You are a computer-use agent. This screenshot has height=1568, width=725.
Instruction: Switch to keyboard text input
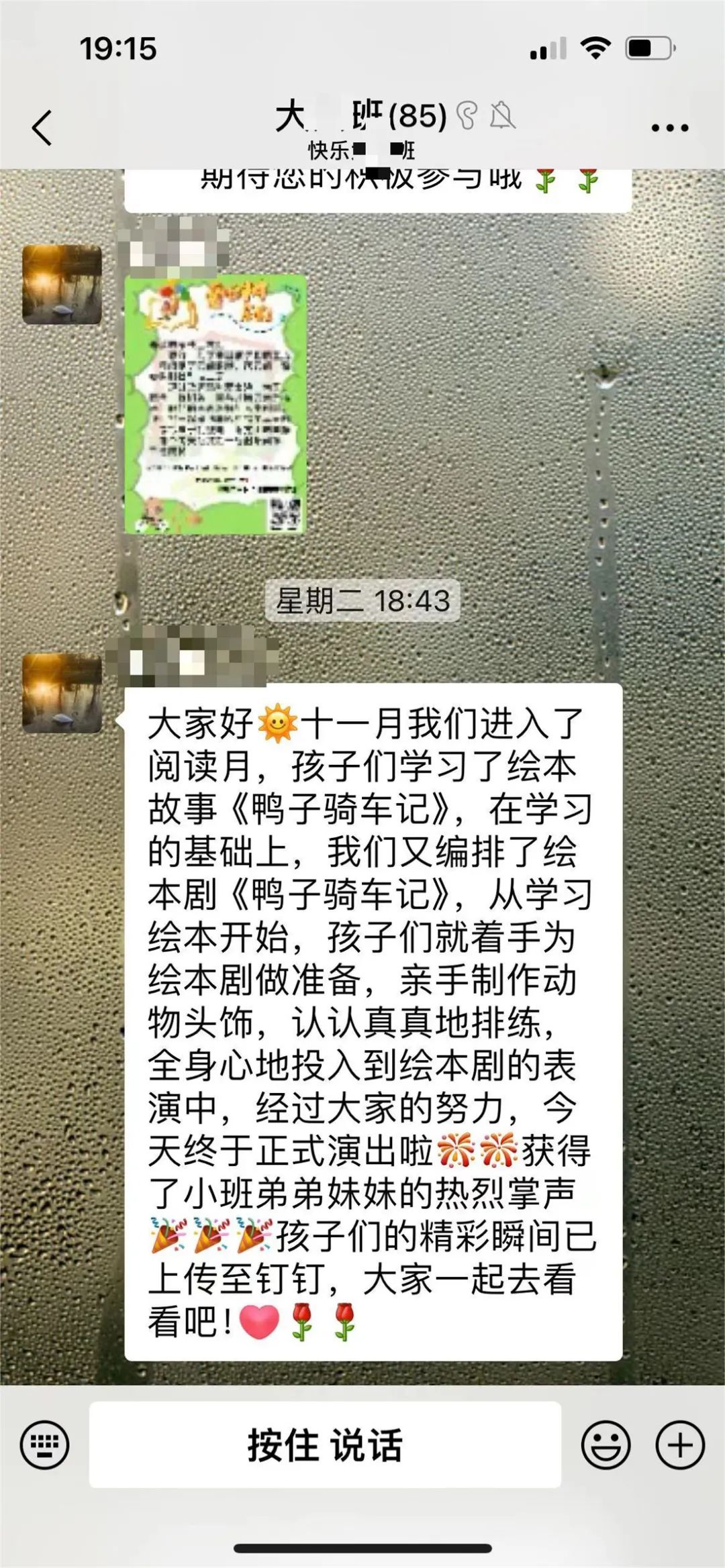pos(45,1445)
